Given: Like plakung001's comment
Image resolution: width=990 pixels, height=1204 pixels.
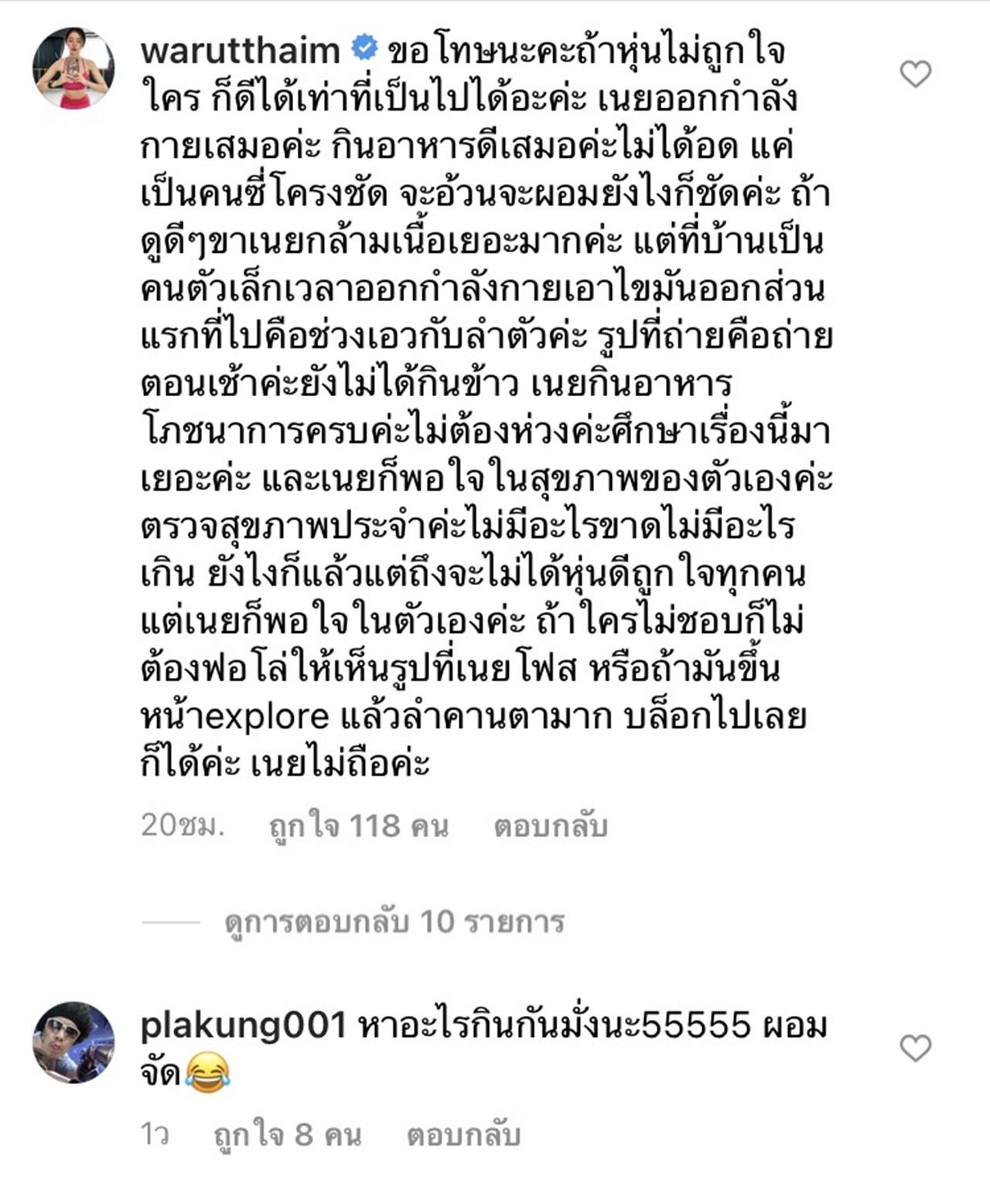Looking at the screenshot, I should [x=916, y=1048].
